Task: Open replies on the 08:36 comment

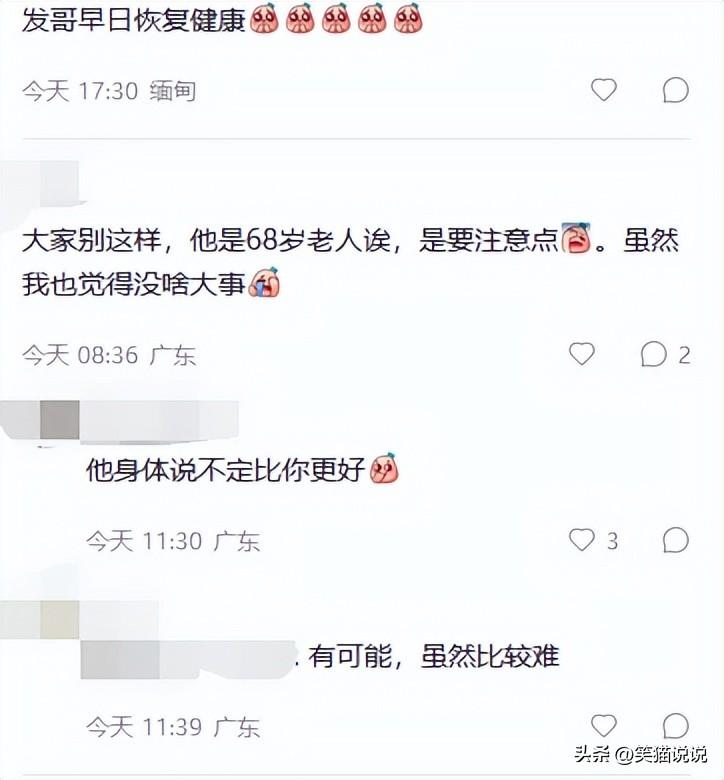Action: click(655, 354)
